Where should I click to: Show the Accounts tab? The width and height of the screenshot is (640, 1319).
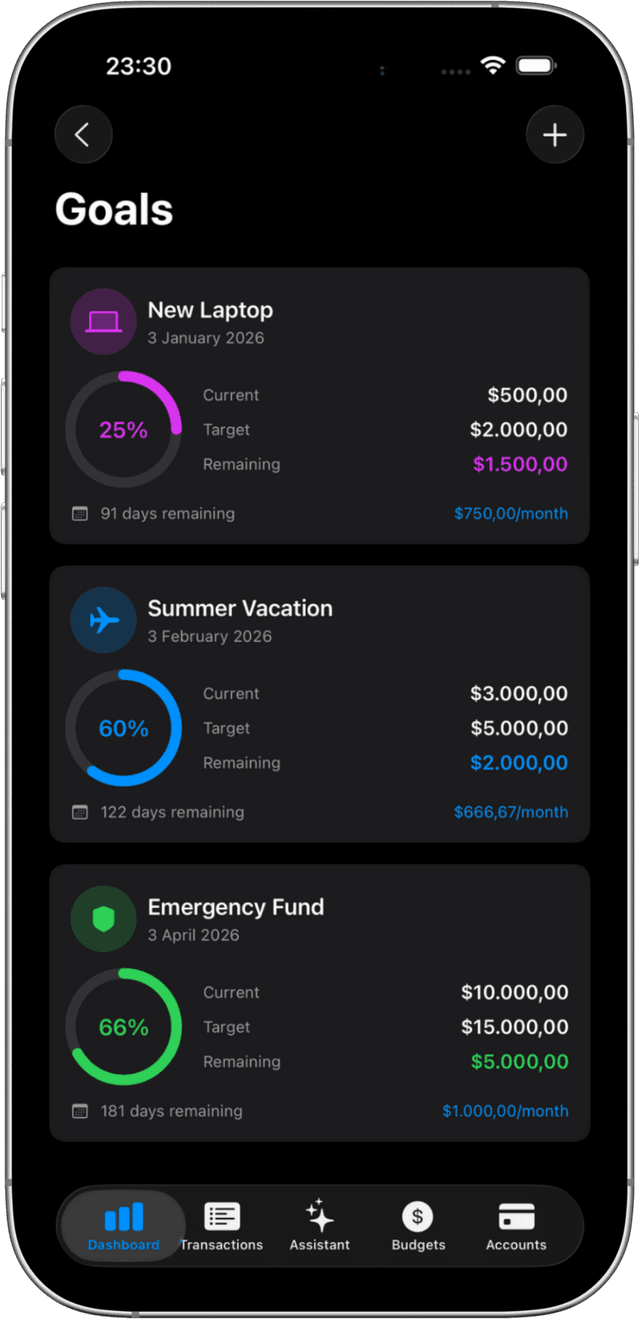point(516,1226)
